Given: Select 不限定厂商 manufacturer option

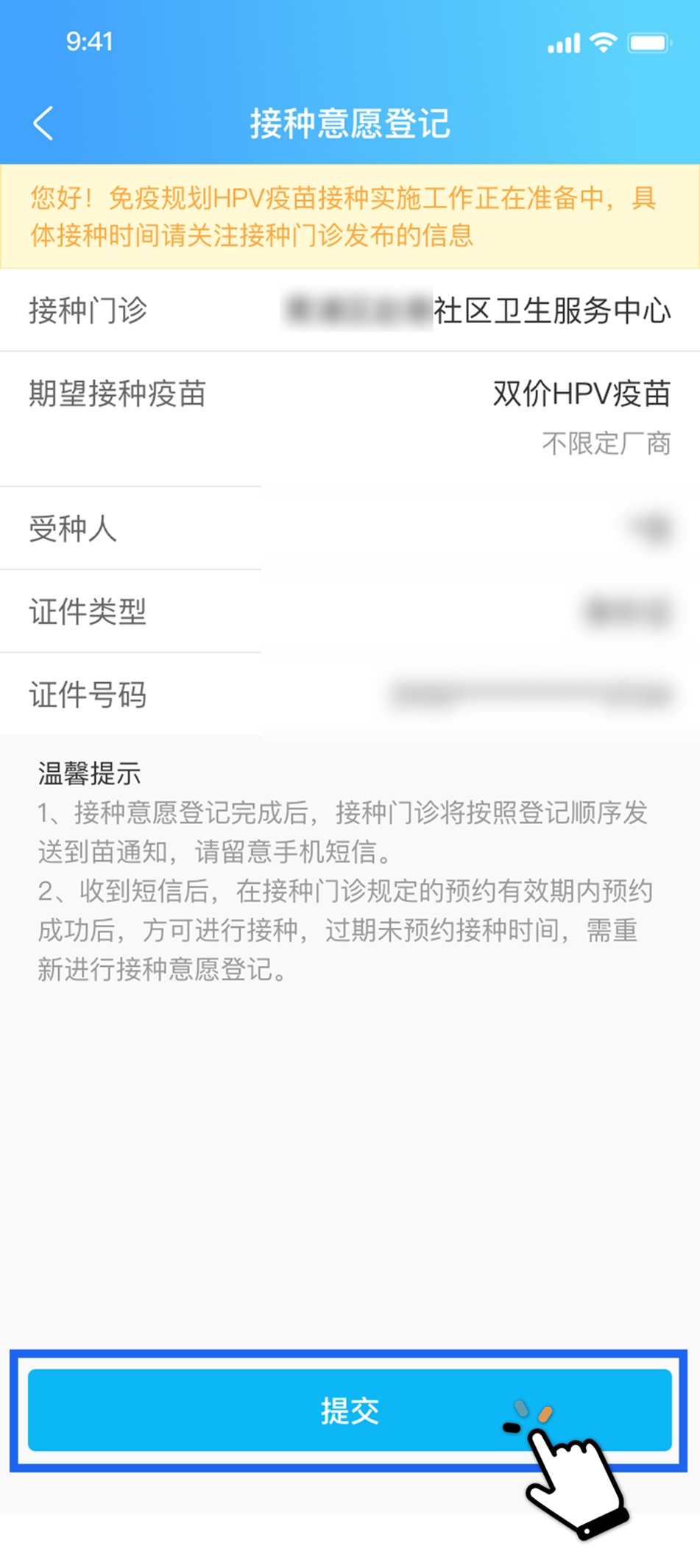Looking at the screenshot, I should click(x=605, y=444).
